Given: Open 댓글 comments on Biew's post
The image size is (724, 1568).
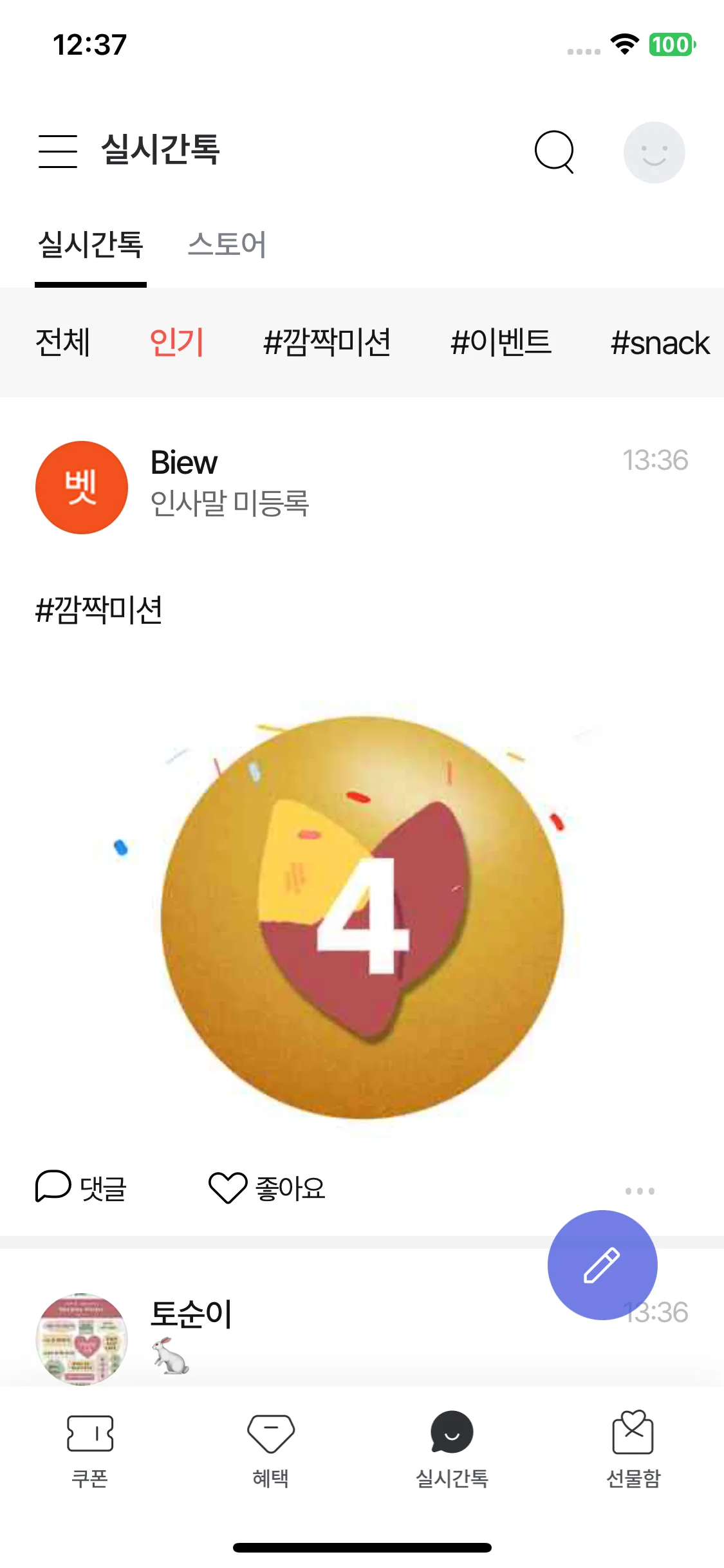Looking at the screenshot, I should tap(81, 1188).
